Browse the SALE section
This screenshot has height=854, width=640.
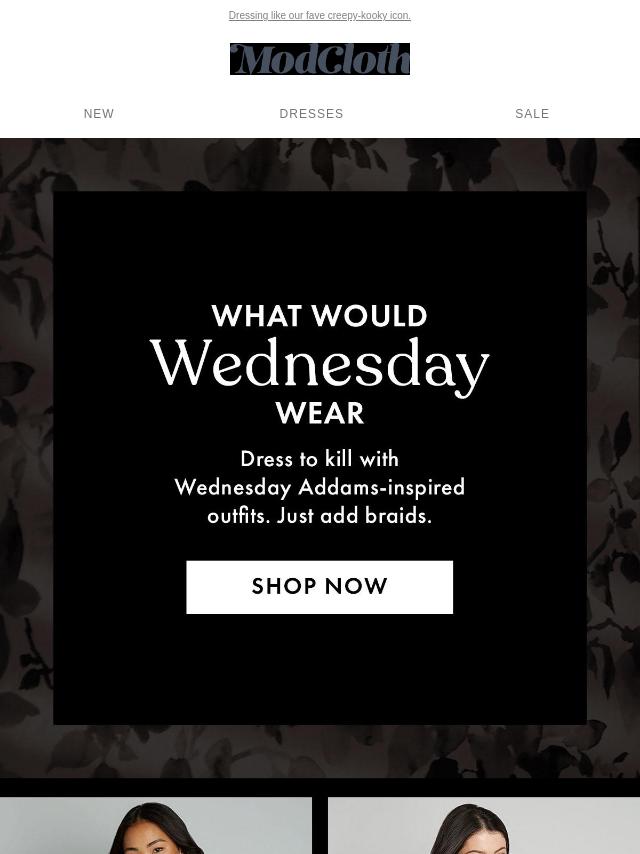click(x=532, y=114)
